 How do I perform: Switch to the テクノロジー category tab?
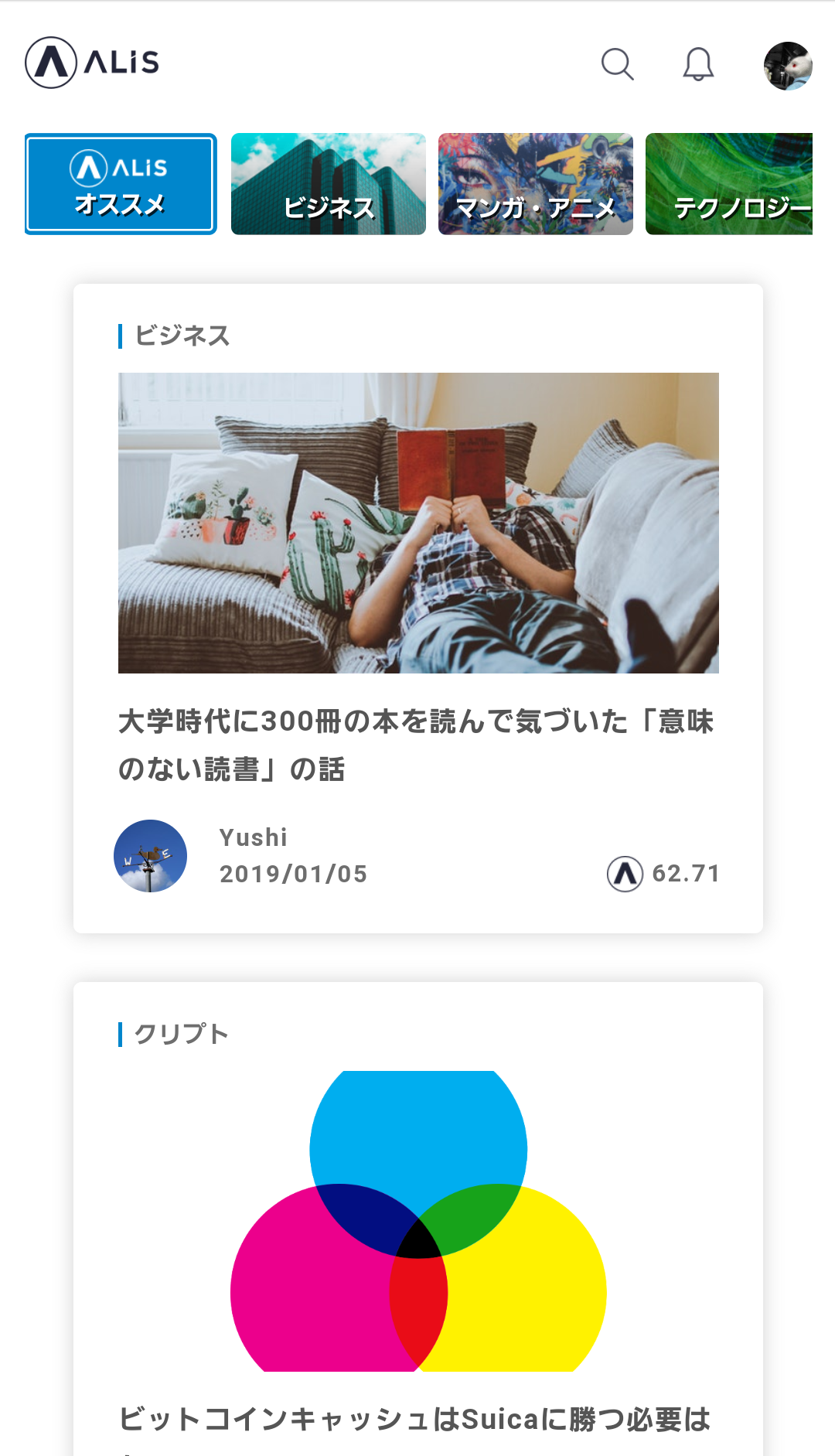pos(729,184)
